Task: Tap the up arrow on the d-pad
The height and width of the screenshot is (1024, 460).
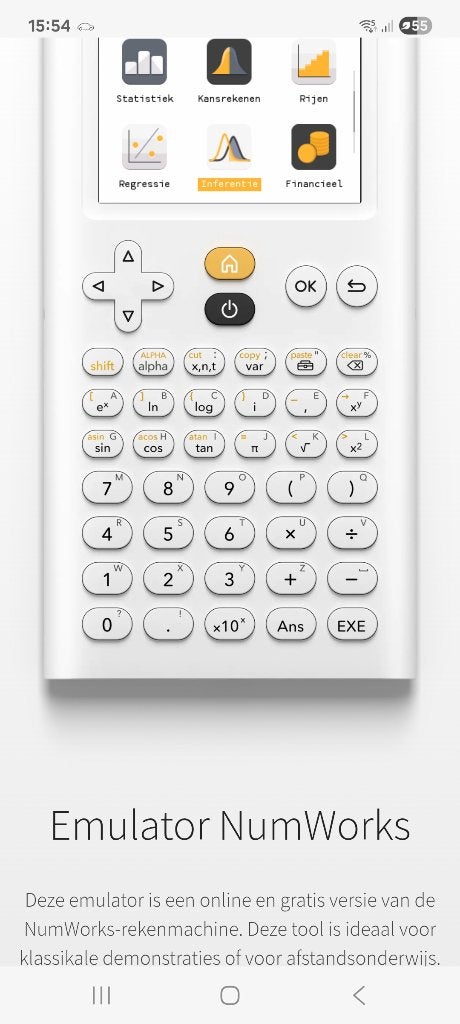Action: [128, 257]
